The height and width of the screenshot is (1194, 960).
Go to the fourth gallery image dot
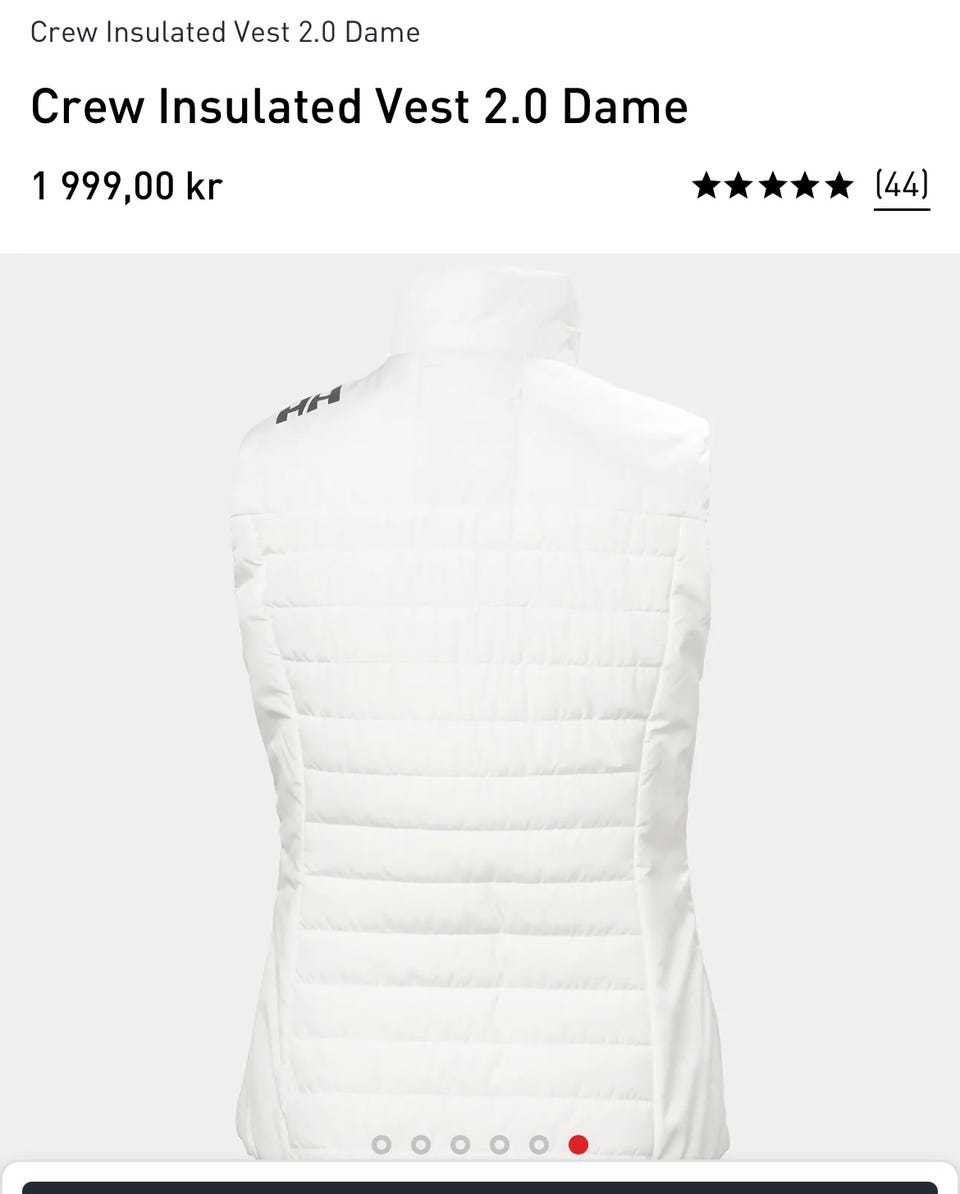tap(499, 1144)
